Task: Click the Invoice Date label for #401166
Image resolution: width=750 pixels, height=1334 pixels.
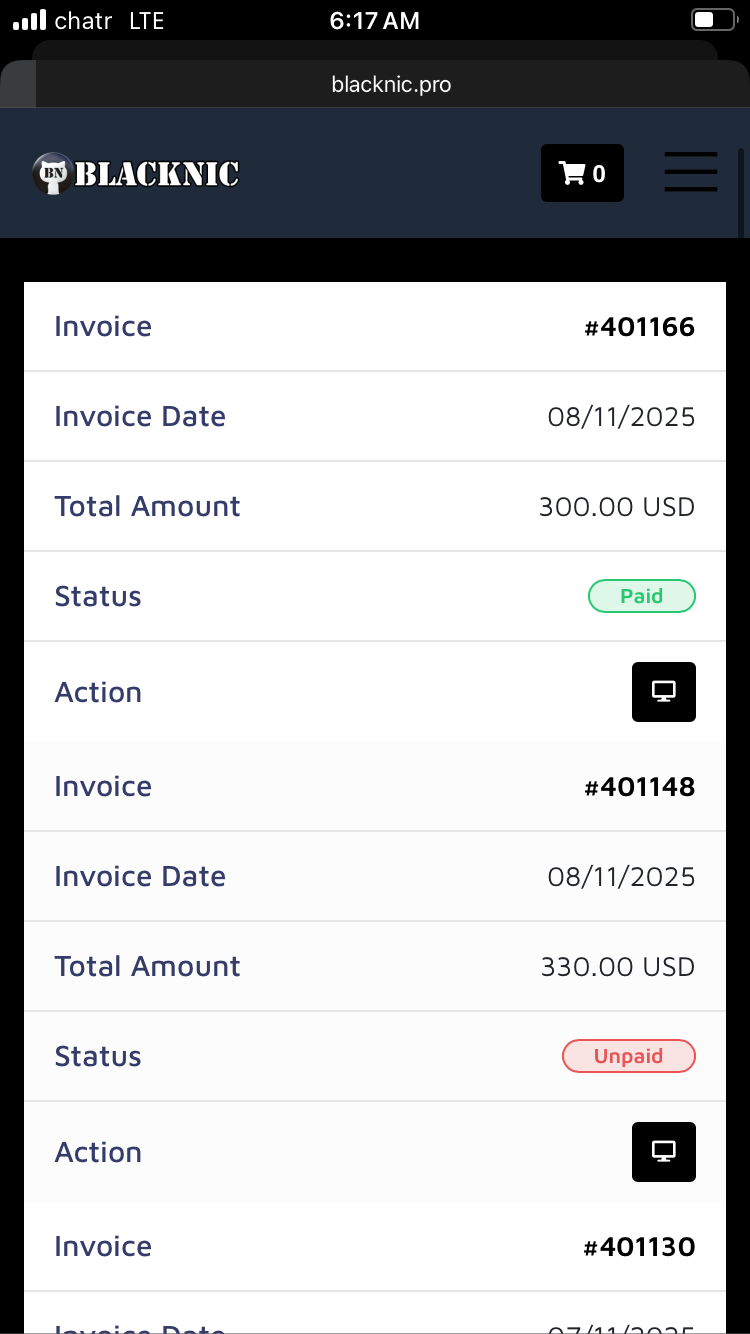Action: [x=140, y=416]
